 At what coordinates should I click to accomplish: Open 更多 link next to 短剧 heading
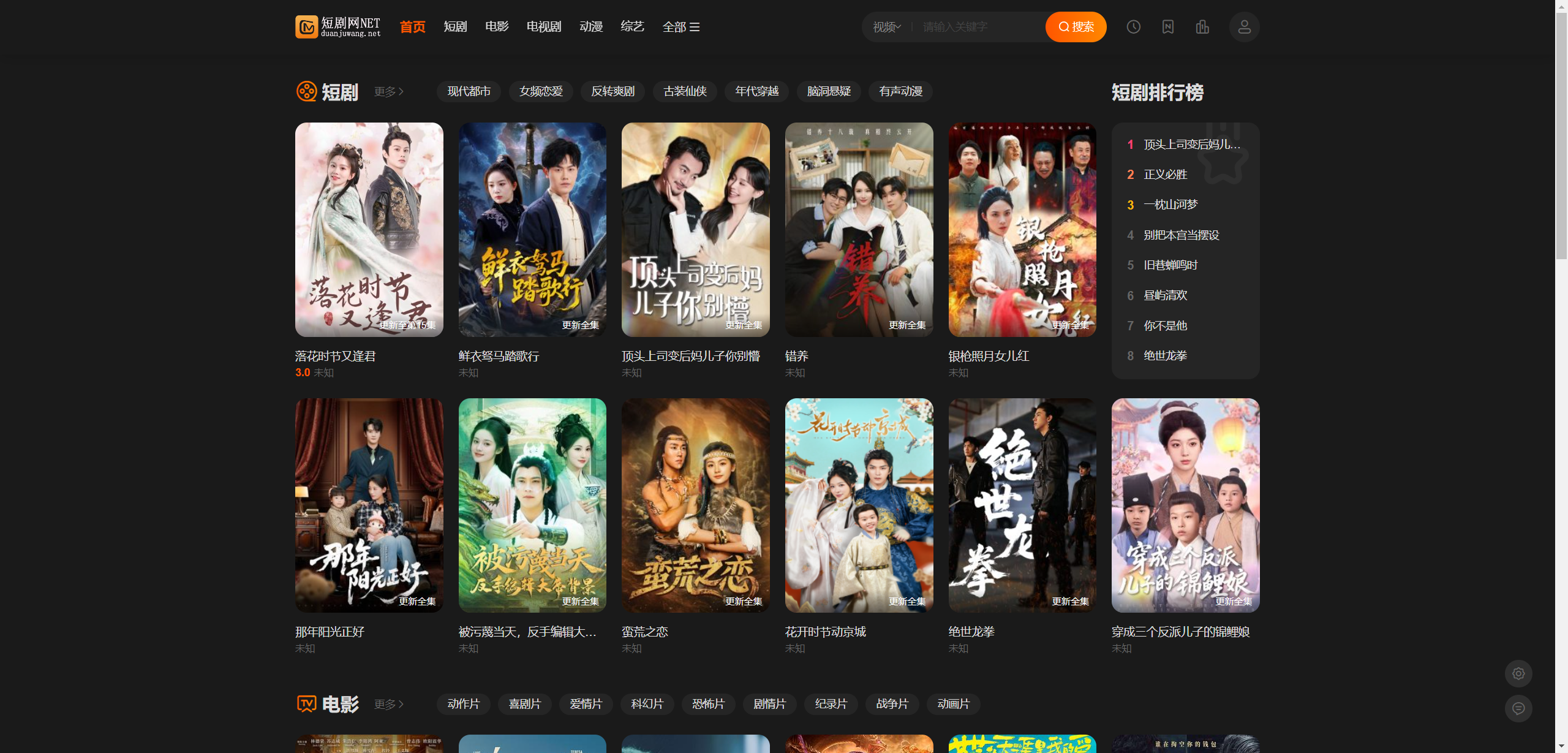(x=389, y=91)
